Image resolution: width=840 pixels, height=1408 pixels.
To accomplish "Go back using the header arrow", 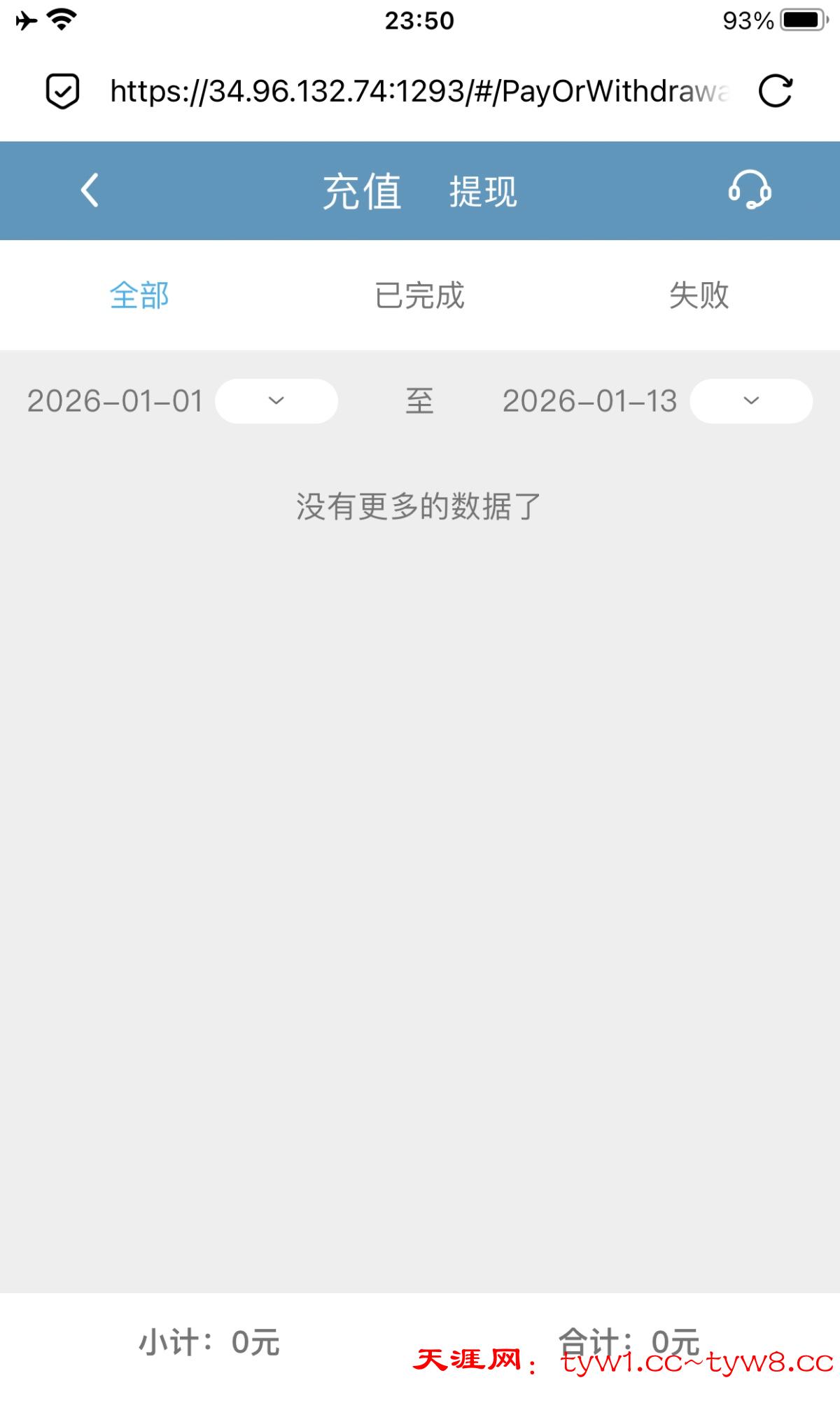I will 90,190.
